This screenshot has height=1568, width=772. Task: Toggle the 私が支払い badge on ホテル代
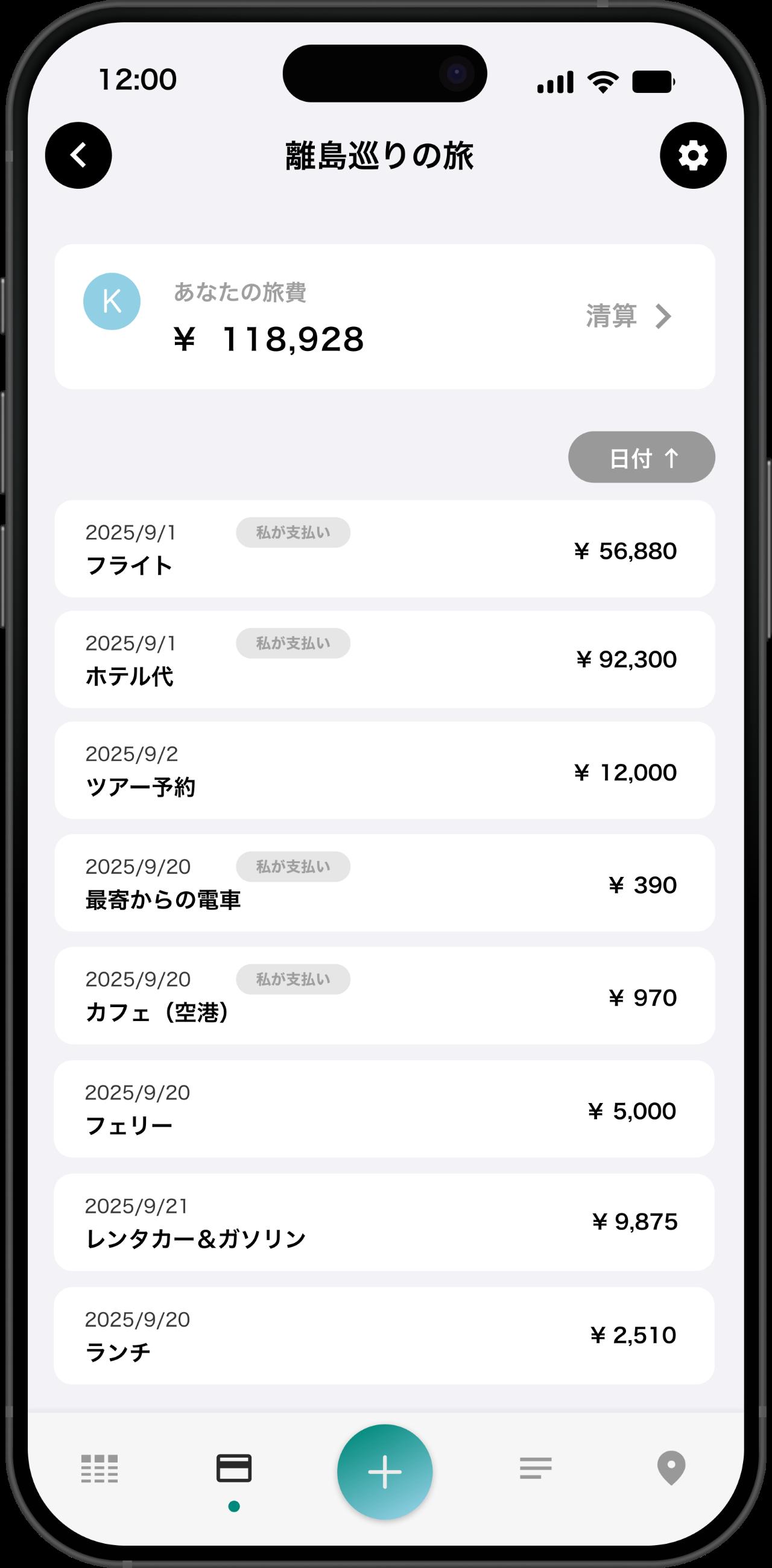pyautogui.click(x=293, y=643)
